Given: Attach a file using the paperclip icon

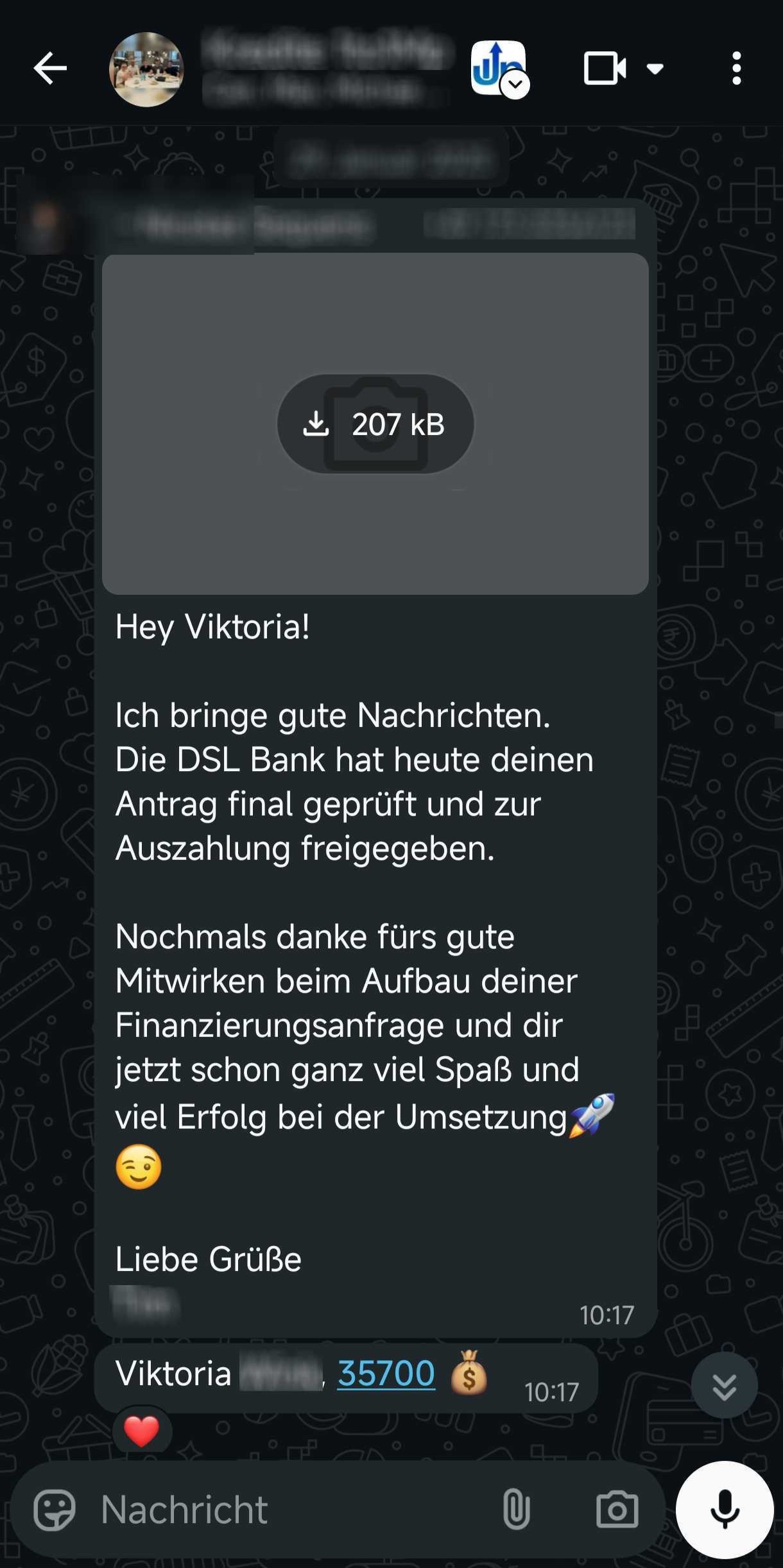Looking at the screenshot, I should (x=517, y=1509).
